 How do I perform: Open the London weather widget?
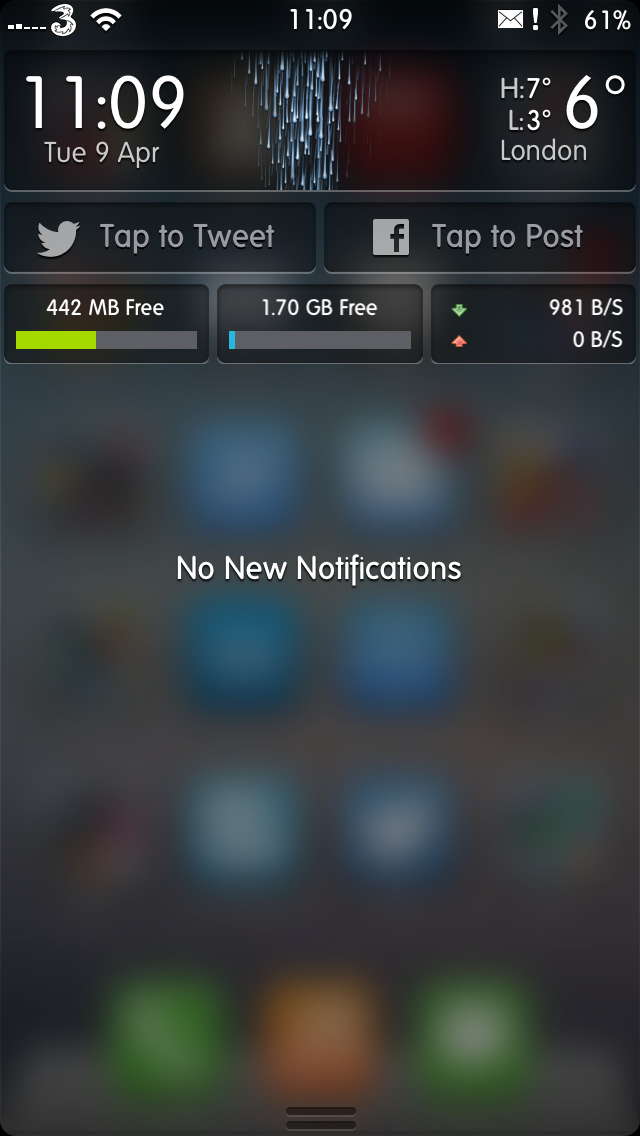pyautogui.click(x=320, y=120)
